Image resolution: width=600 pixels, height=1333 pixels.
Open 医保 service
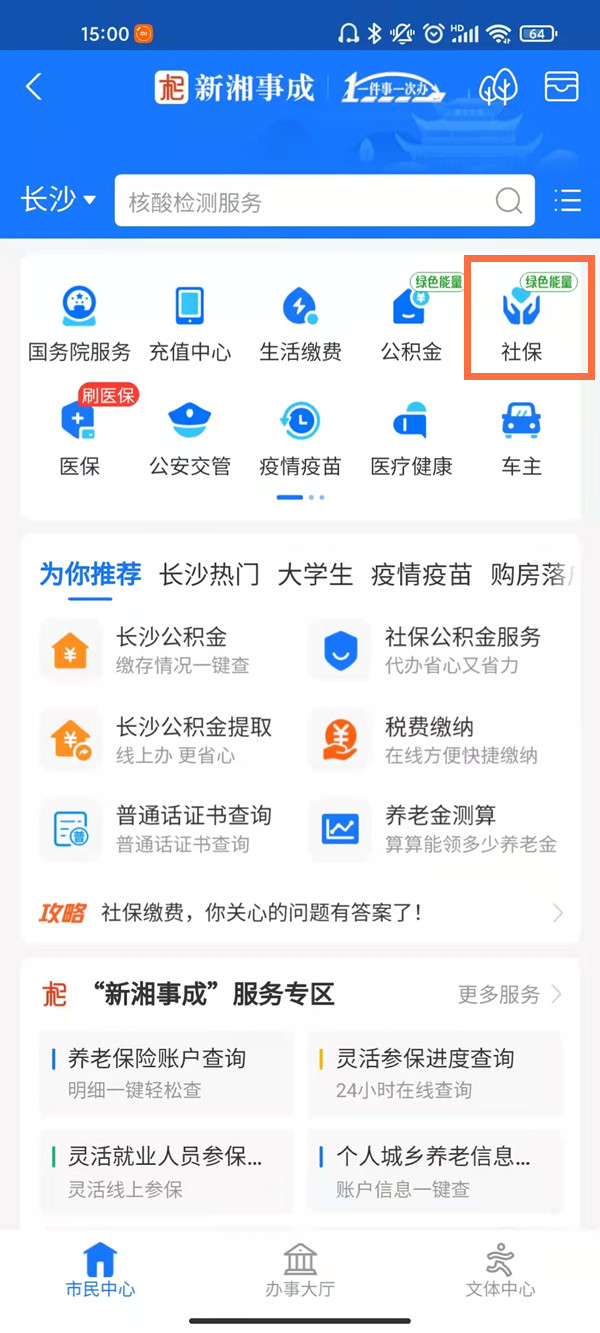79,436
